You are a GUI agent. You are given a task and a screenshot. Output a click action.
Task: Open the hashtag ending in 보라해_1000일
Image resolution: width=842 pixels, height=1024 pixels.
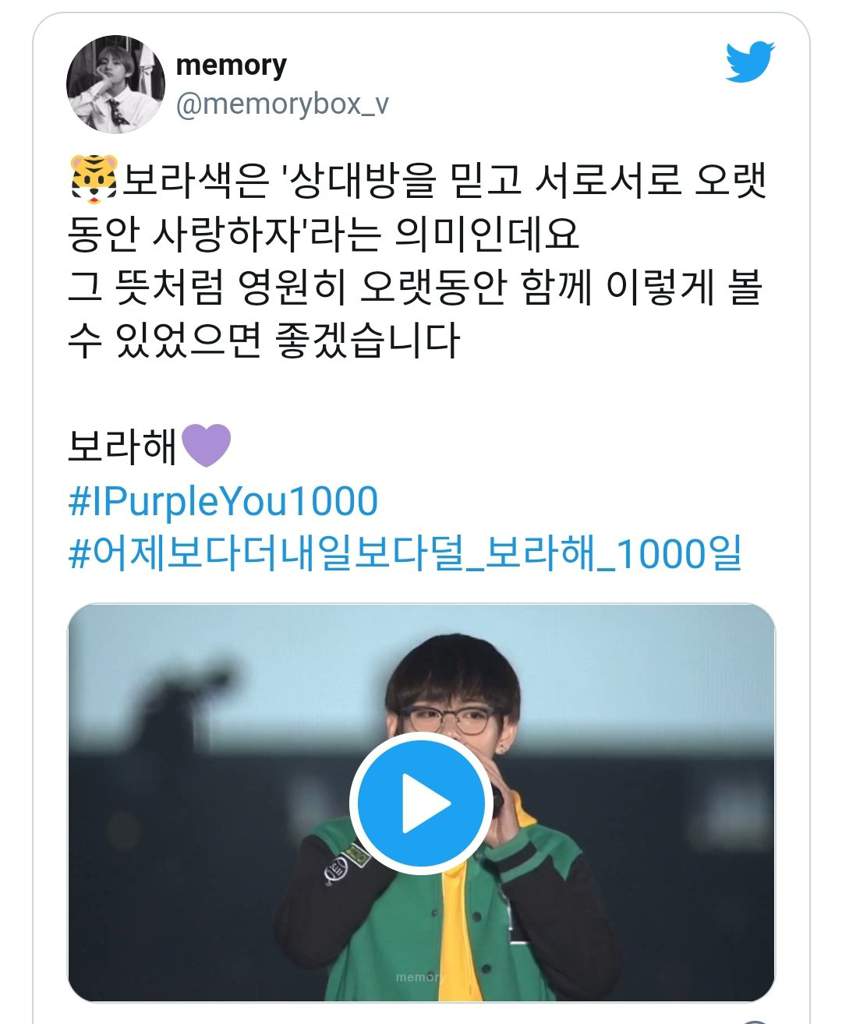point(404,555)
